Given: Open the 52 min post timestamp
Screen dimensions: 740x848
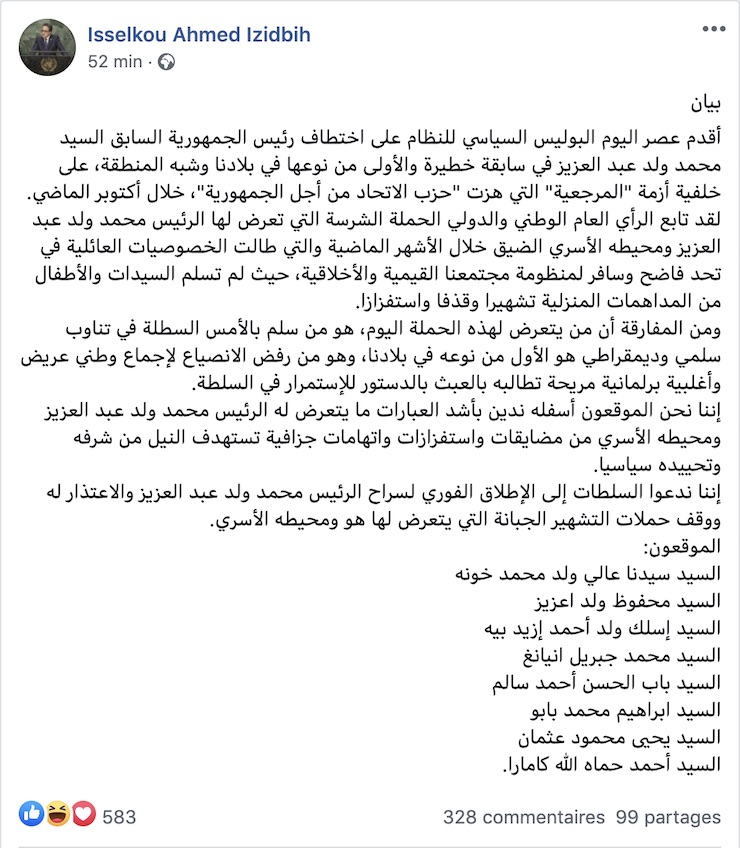Looking at the screenshot, I should (x=114, y=61).
